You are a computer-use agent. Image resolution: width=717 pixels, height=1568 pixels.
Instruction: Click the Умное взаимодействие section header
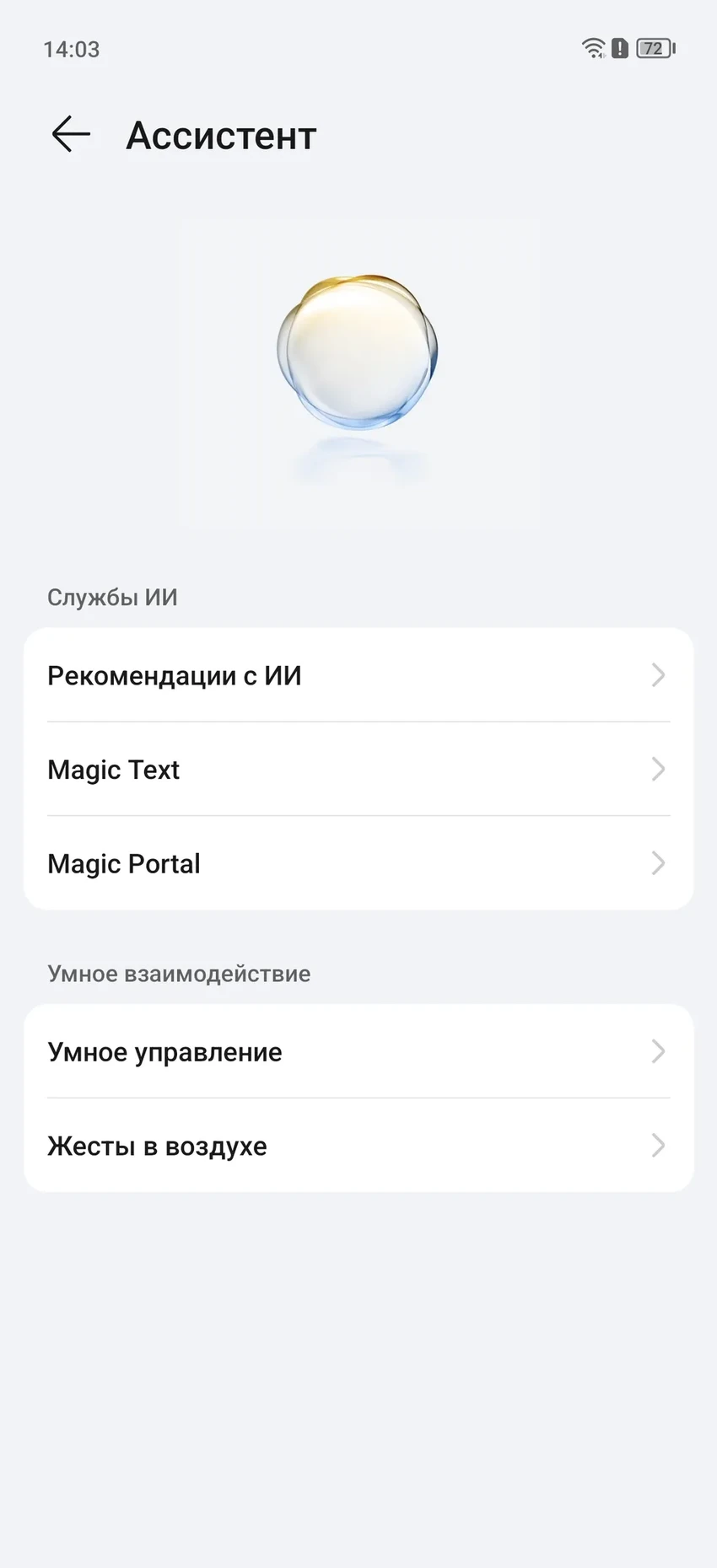pyautogui.click(x=179, y=973)
